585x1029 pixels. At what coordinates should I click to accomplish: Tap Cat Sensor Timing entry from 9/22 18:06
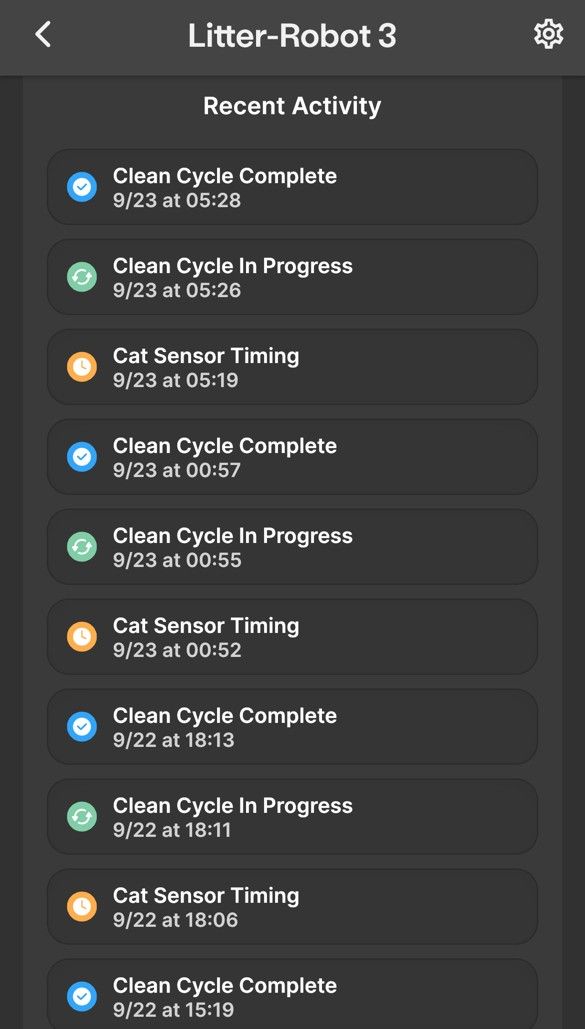tap(292, 906)
